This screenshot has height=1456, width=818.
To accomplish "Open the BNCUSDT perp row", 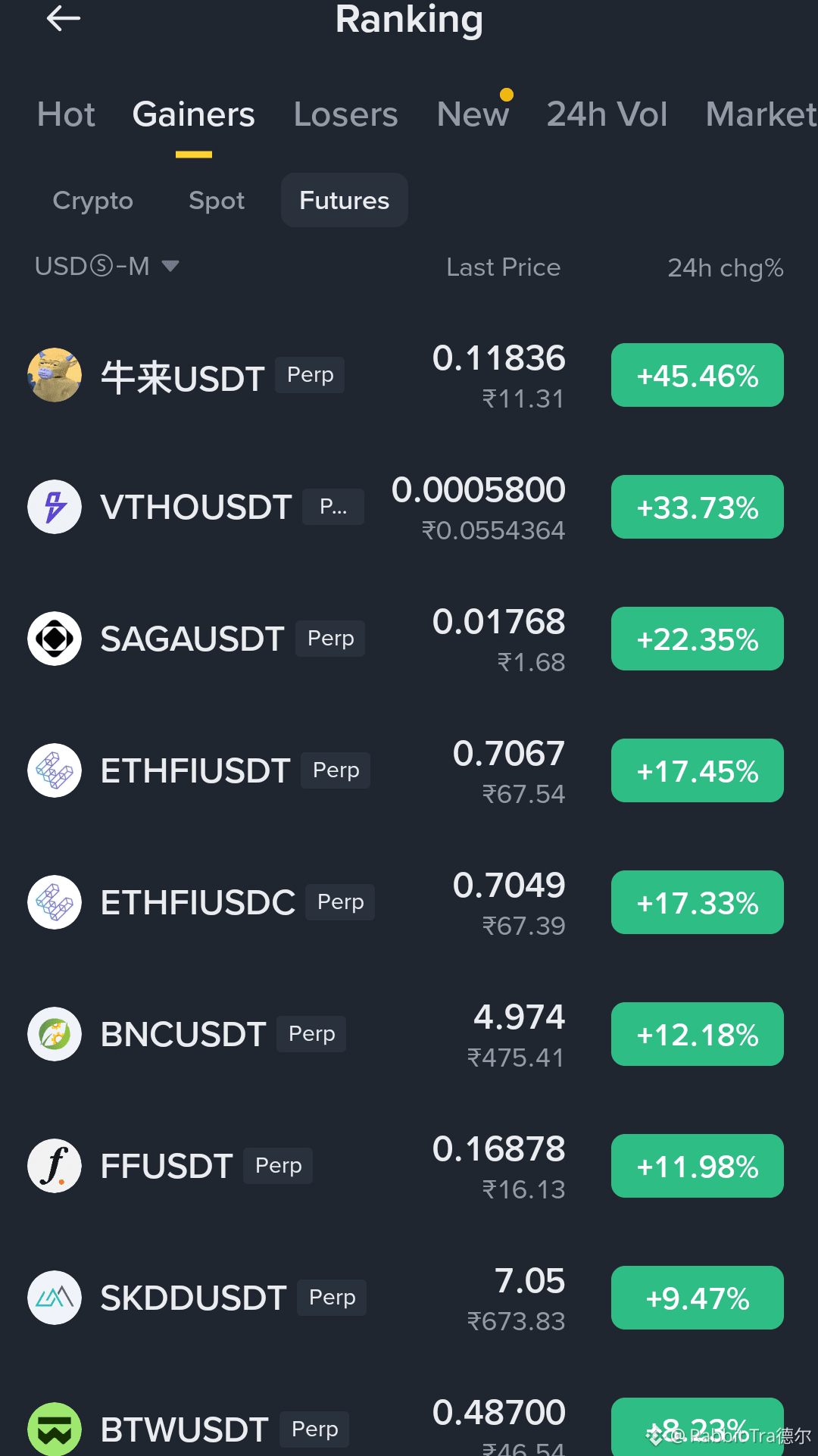I will [409, 1035].
